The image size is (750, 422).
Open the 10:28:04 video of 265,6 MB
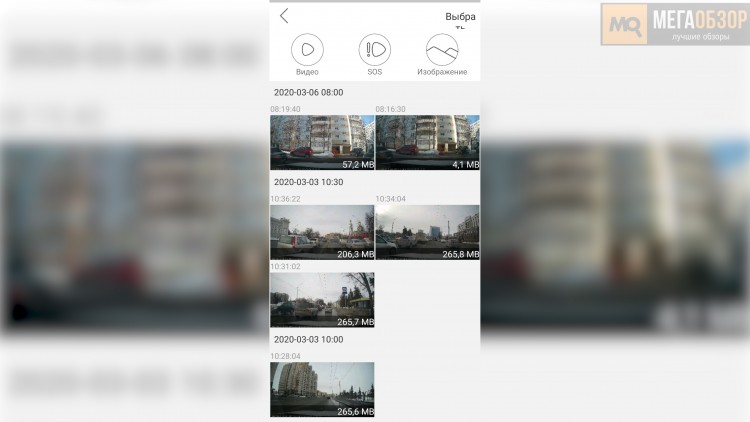(x=322, y=389)
